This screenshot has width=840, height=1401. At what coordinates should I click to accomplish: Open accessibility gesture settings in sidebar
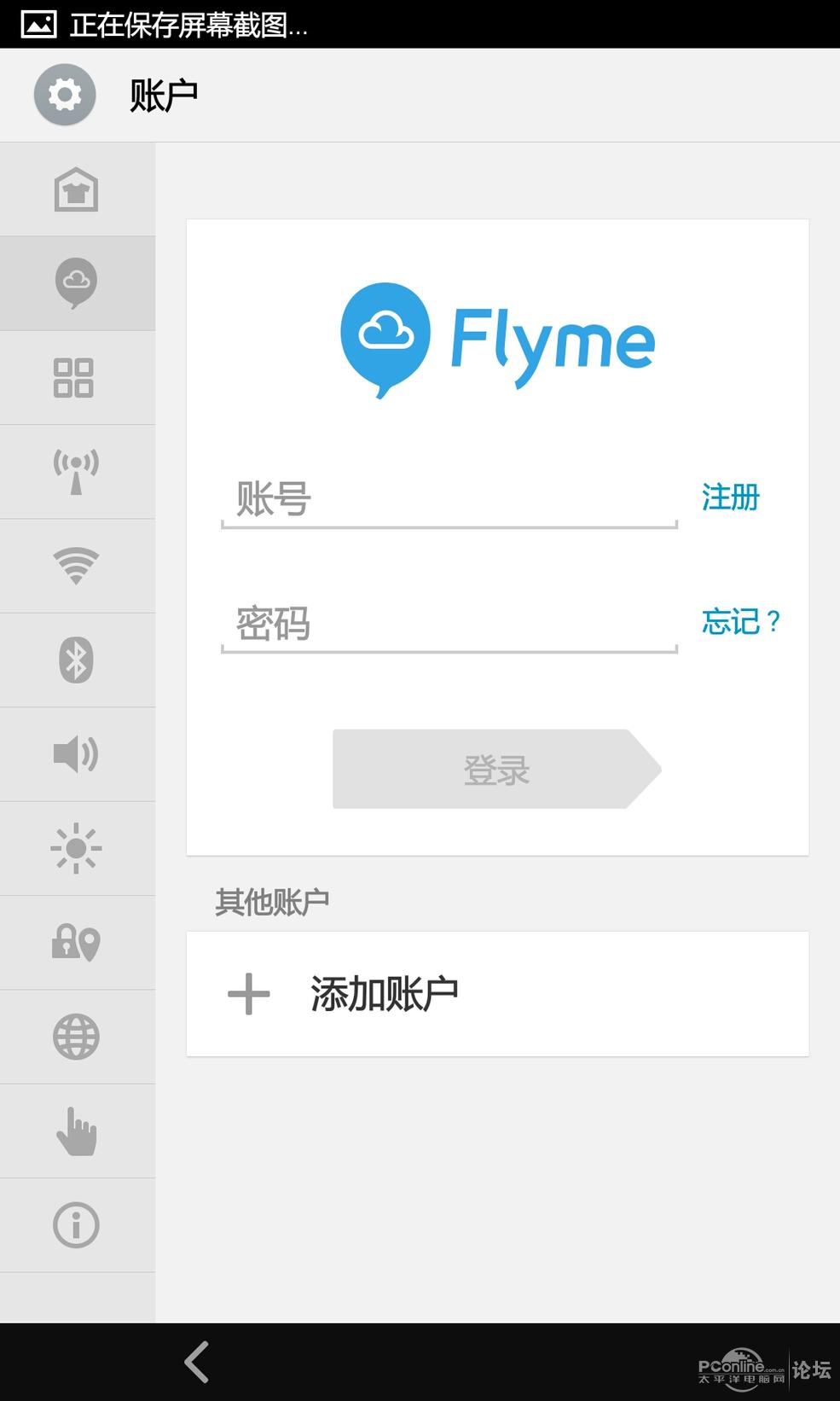tap(76, 1131)
